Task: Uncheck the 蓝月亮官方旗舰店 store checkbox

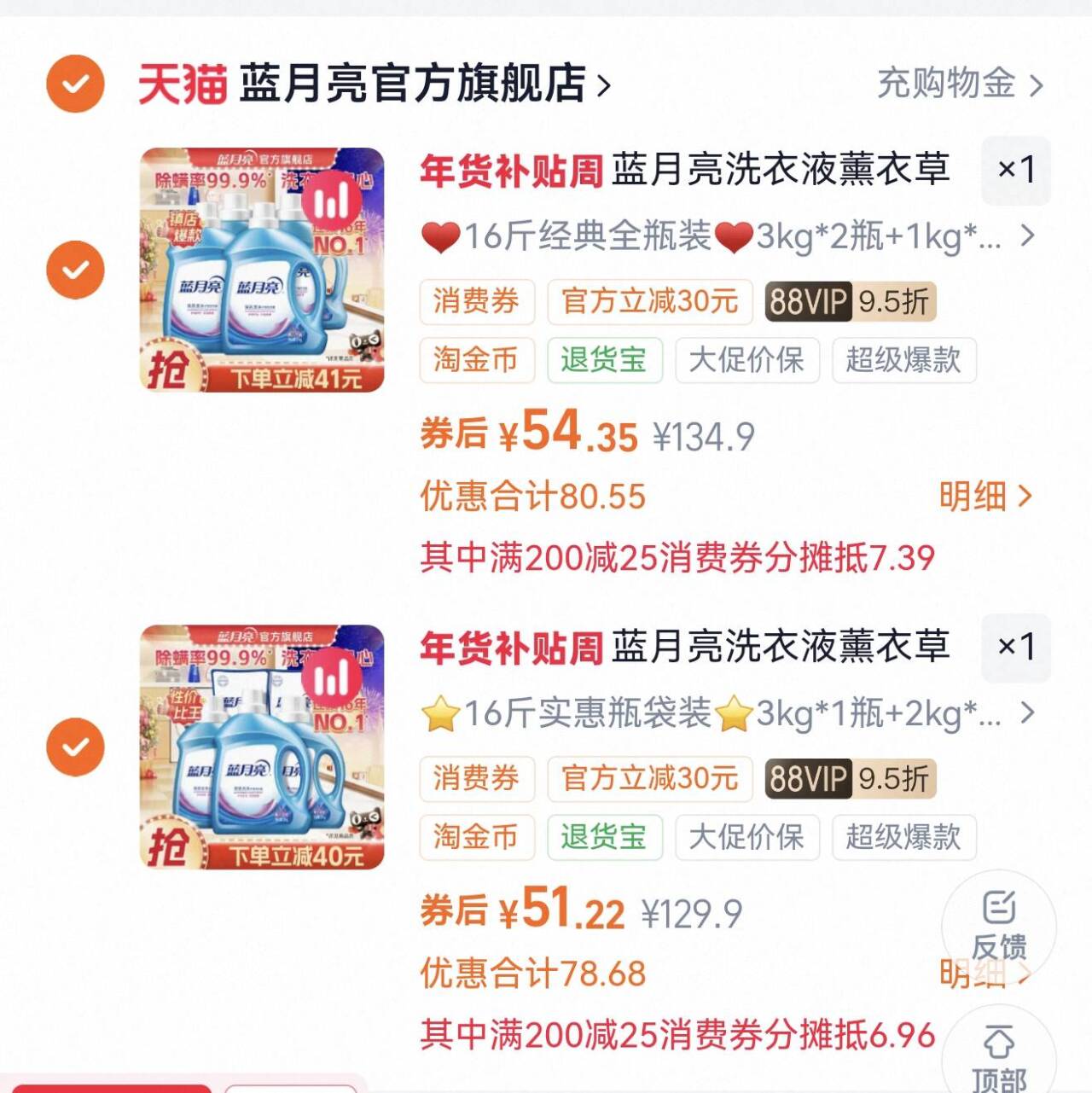Action: point(75,84)
